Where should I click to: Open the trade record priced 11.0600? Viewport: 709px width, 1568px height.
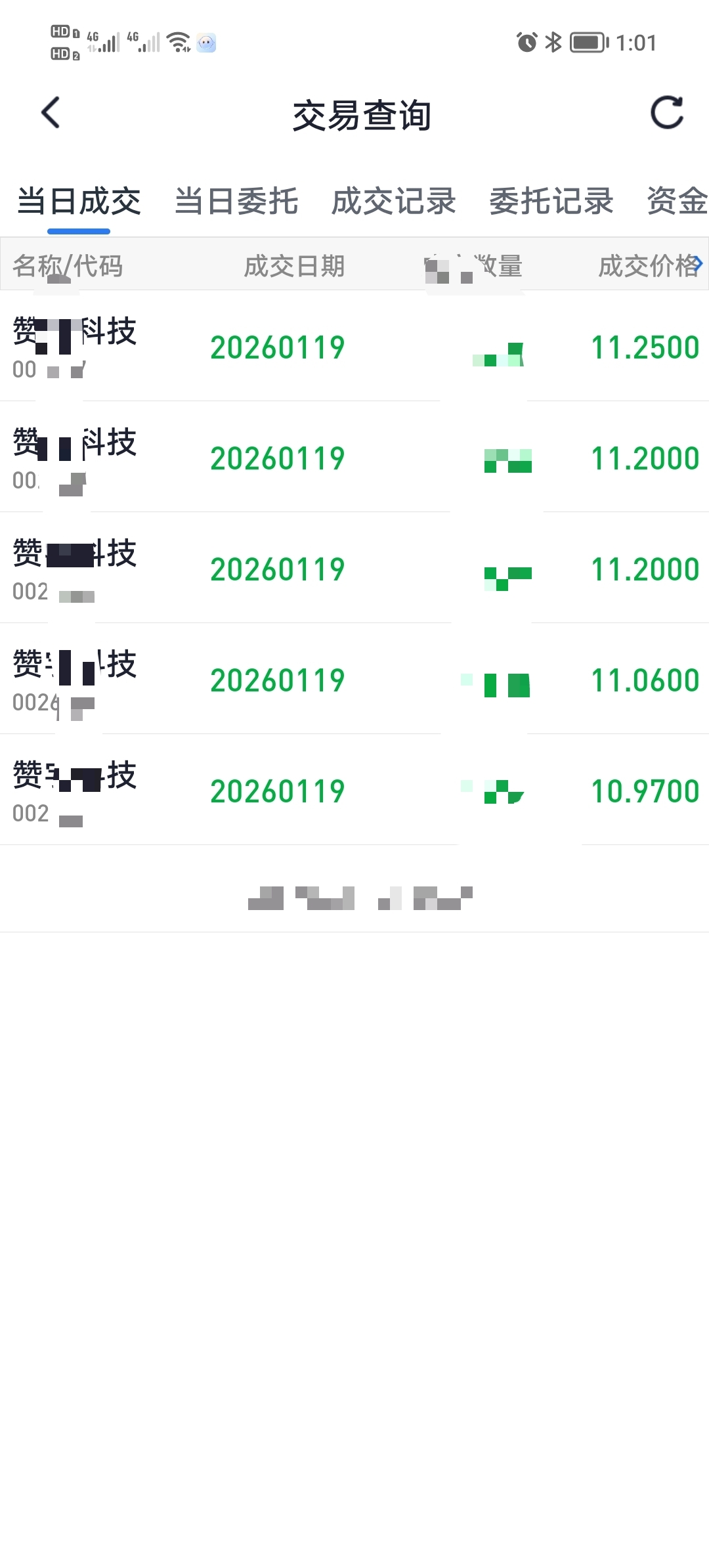pyautogui.click(x=354, y=679)
